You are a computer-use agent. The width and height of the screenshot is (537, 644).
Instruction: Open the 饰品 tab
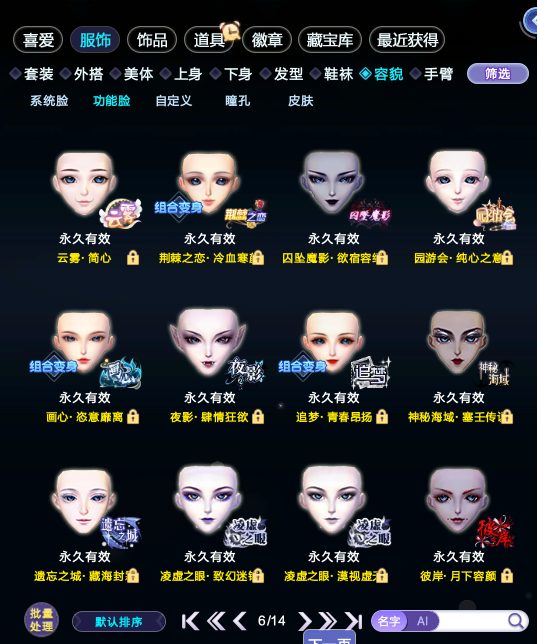152,40
